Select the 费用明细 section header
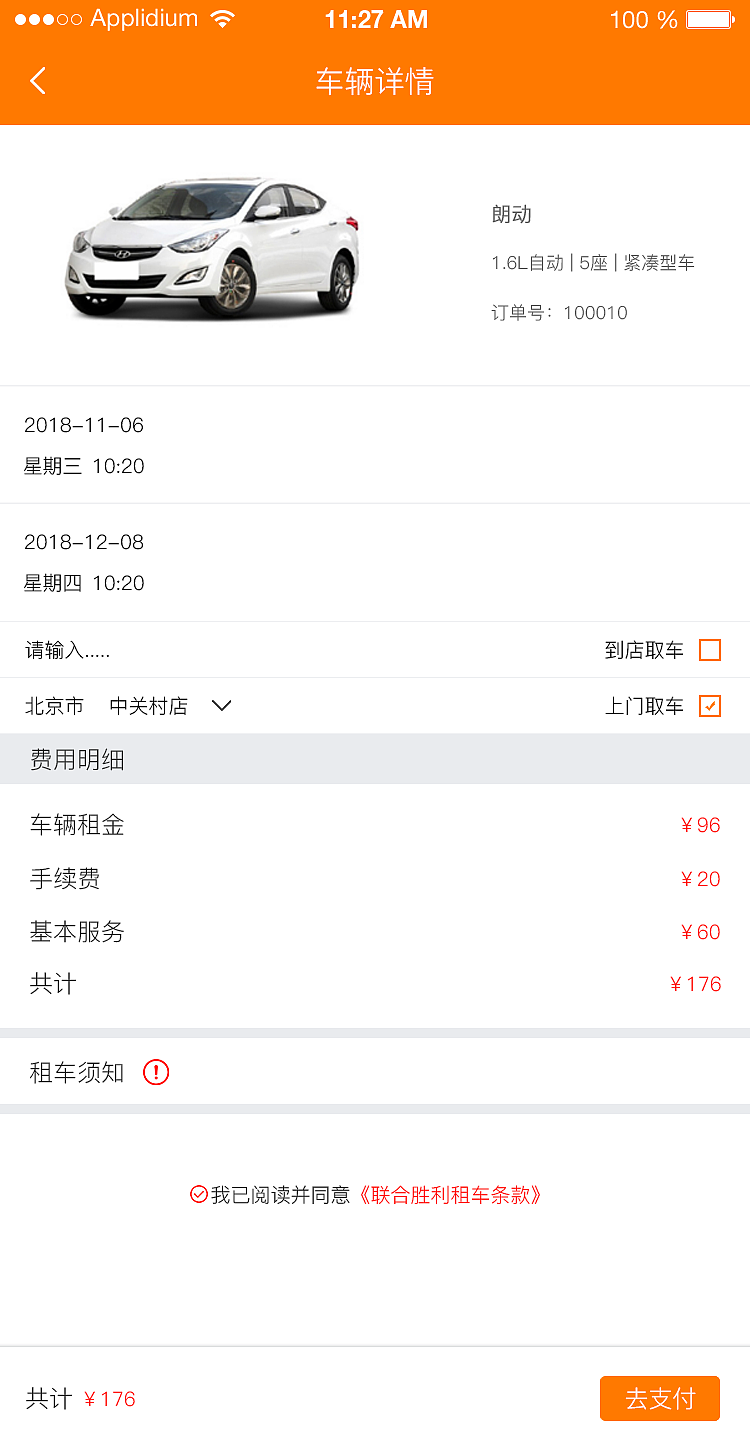The height and width of the screenshot is (1447, 750). click(76, 759)
